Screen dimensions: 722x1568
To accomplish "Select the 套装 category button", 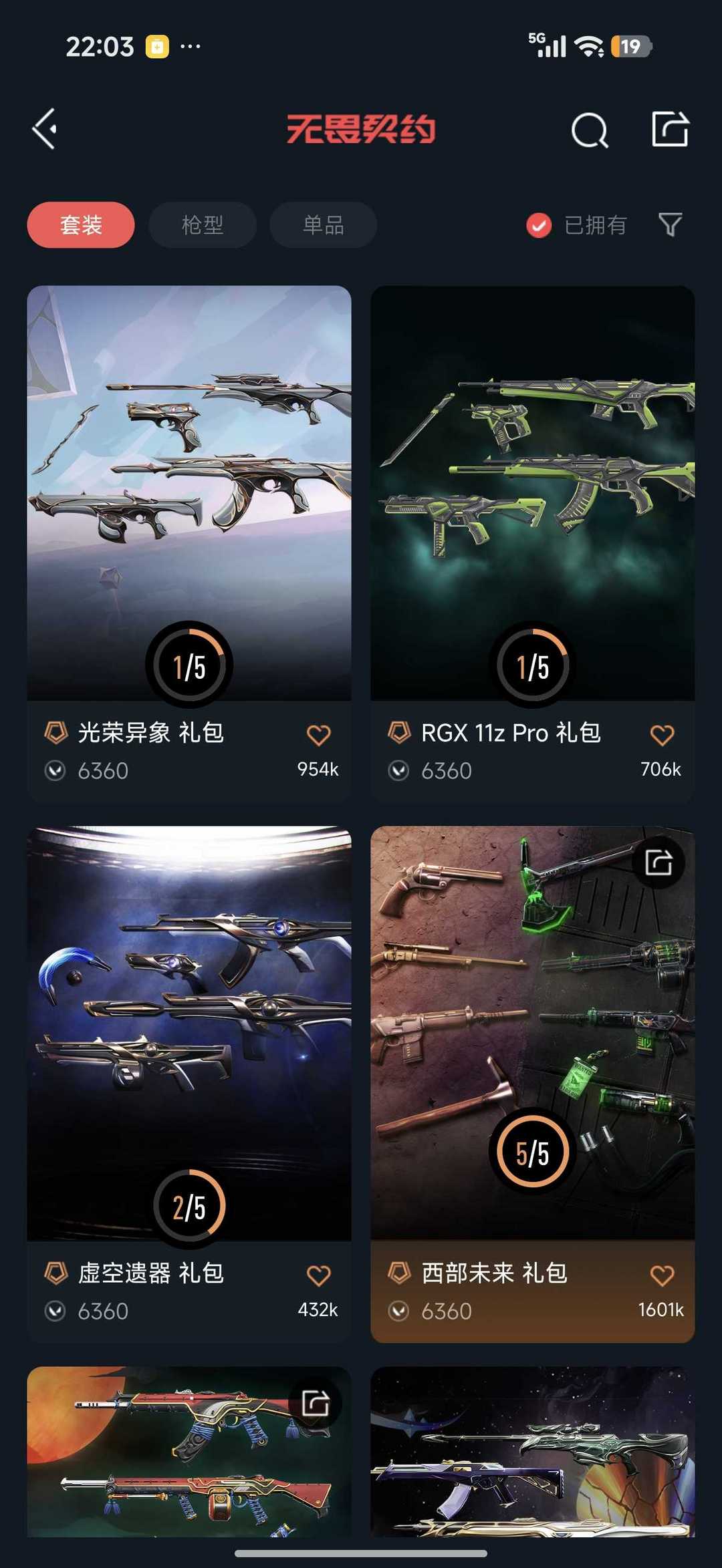I will click(x=80, y=225).
